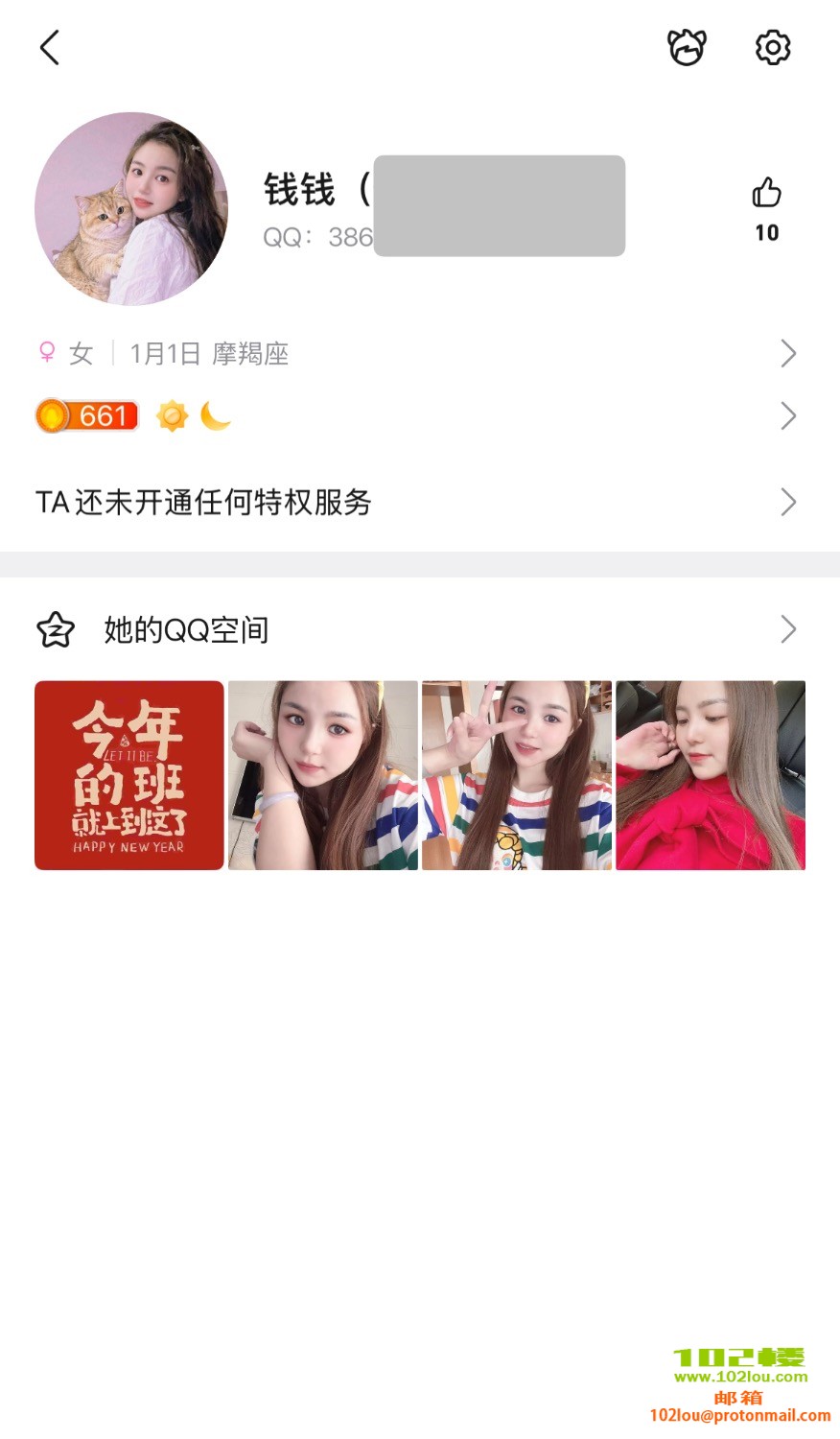
Task: Open the gender and birthday details row
Action: (x=419, y=354)
